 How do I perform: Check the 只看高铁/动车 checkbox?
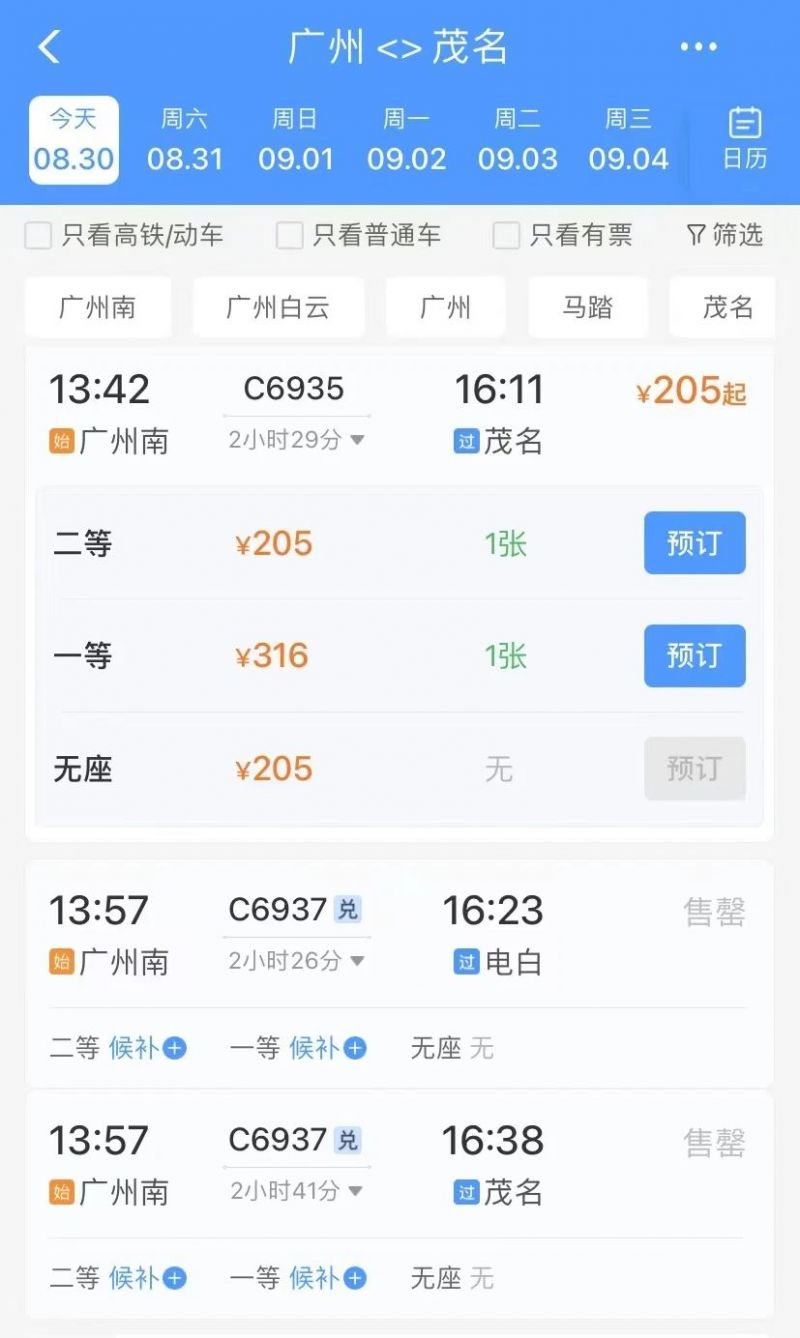tap(38, 236)
